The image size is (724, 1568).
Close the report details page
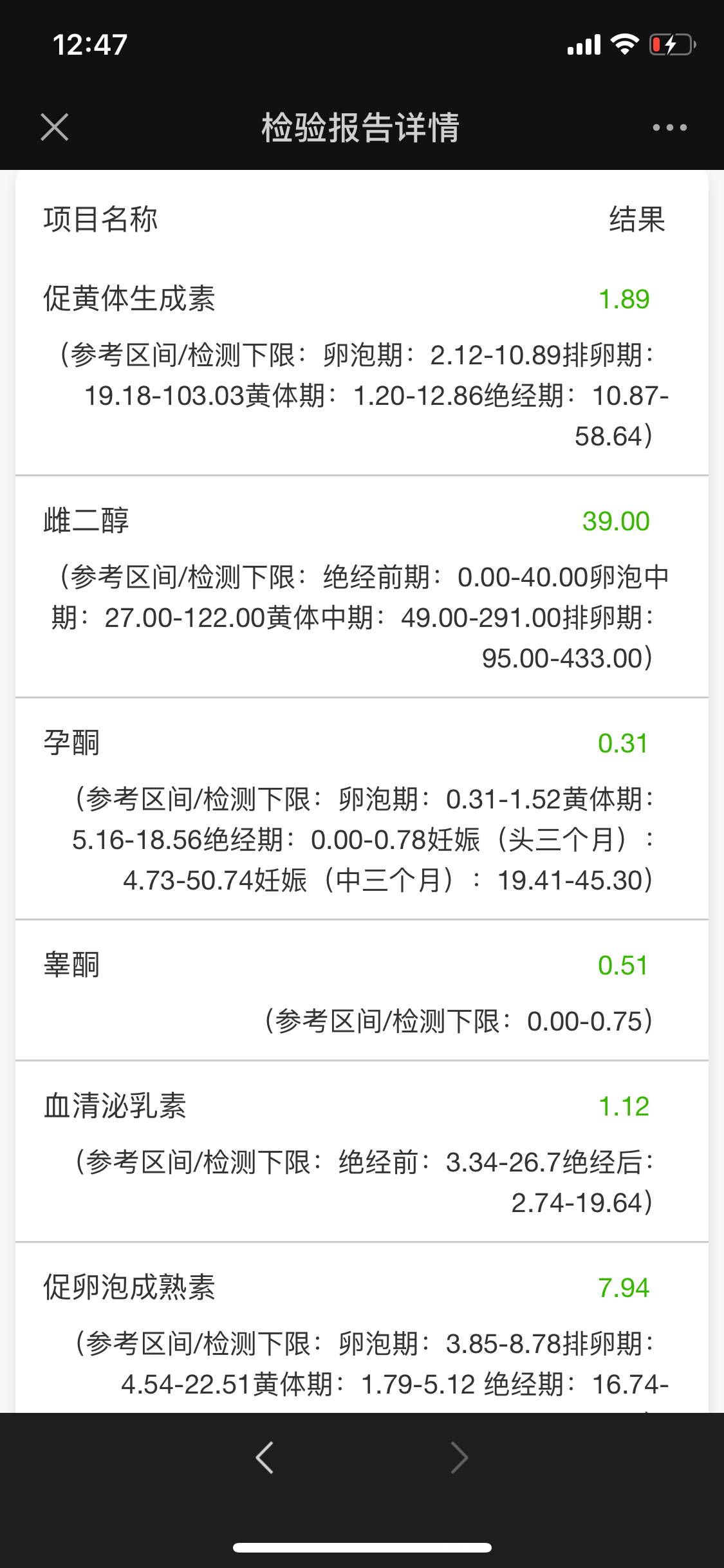(55, 127)
